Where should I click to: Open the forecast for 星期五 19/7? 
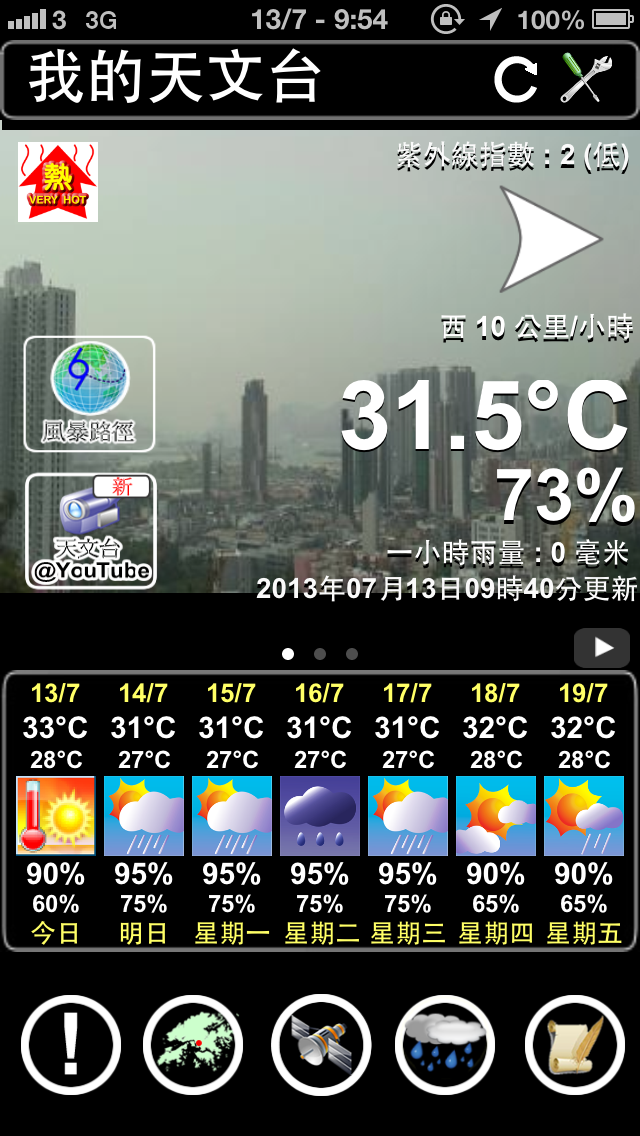tap(584, 814)
